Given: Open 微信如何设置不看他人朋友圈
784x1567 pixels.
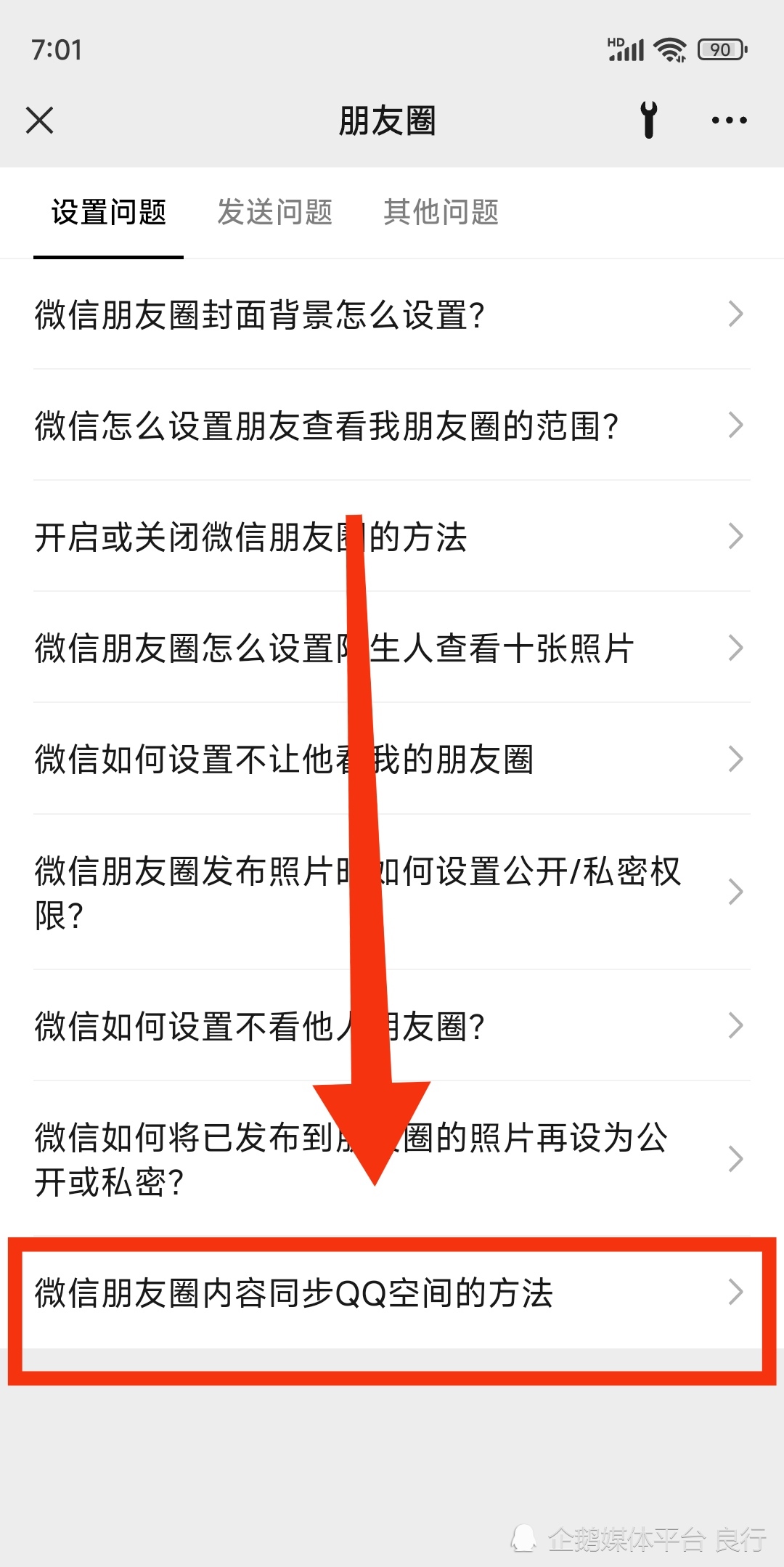Looking at the screenshot, I should tap(392, 1026).
